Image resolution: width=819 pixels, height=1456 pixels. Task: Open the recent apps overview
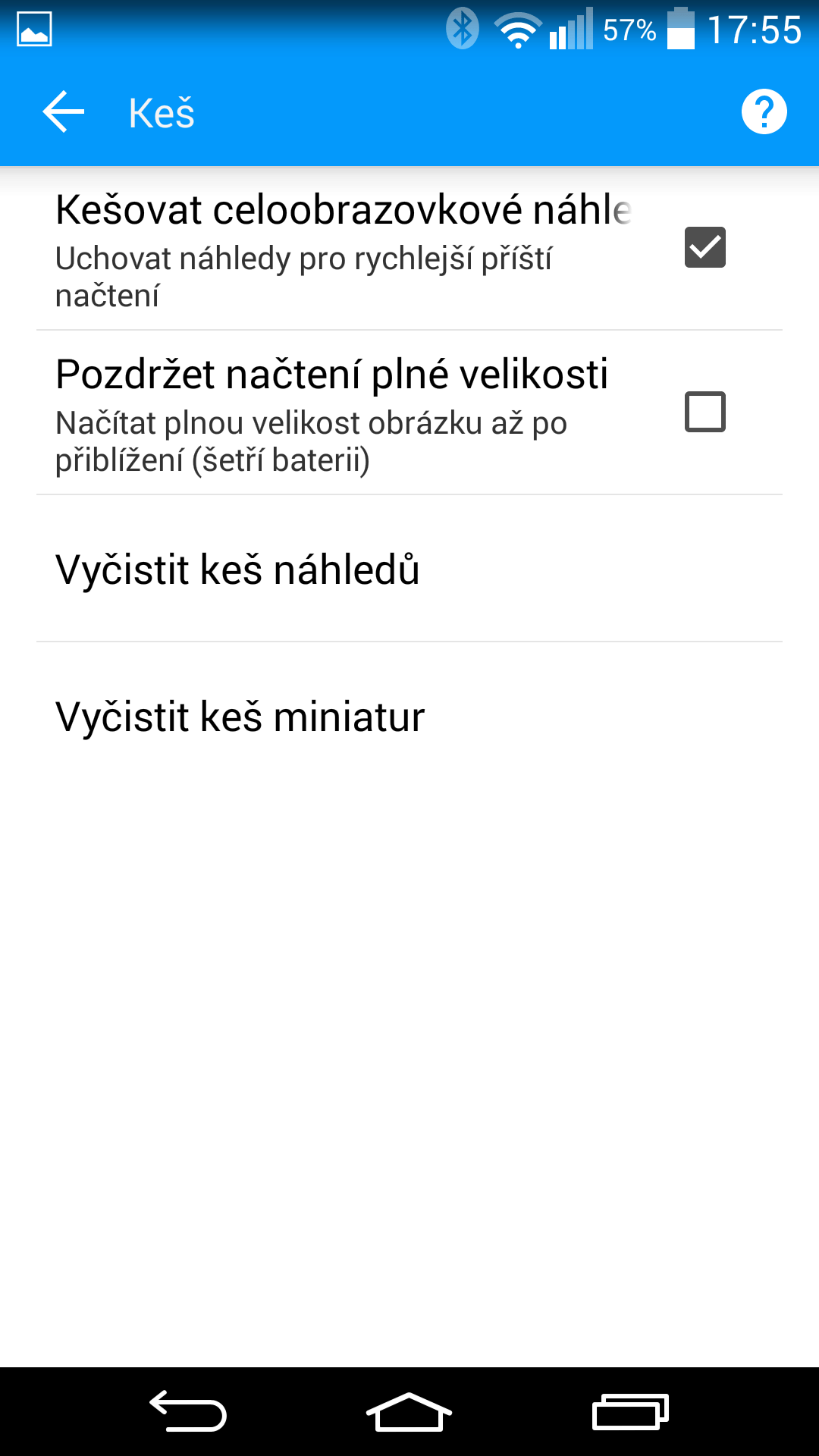point(630,1412)
